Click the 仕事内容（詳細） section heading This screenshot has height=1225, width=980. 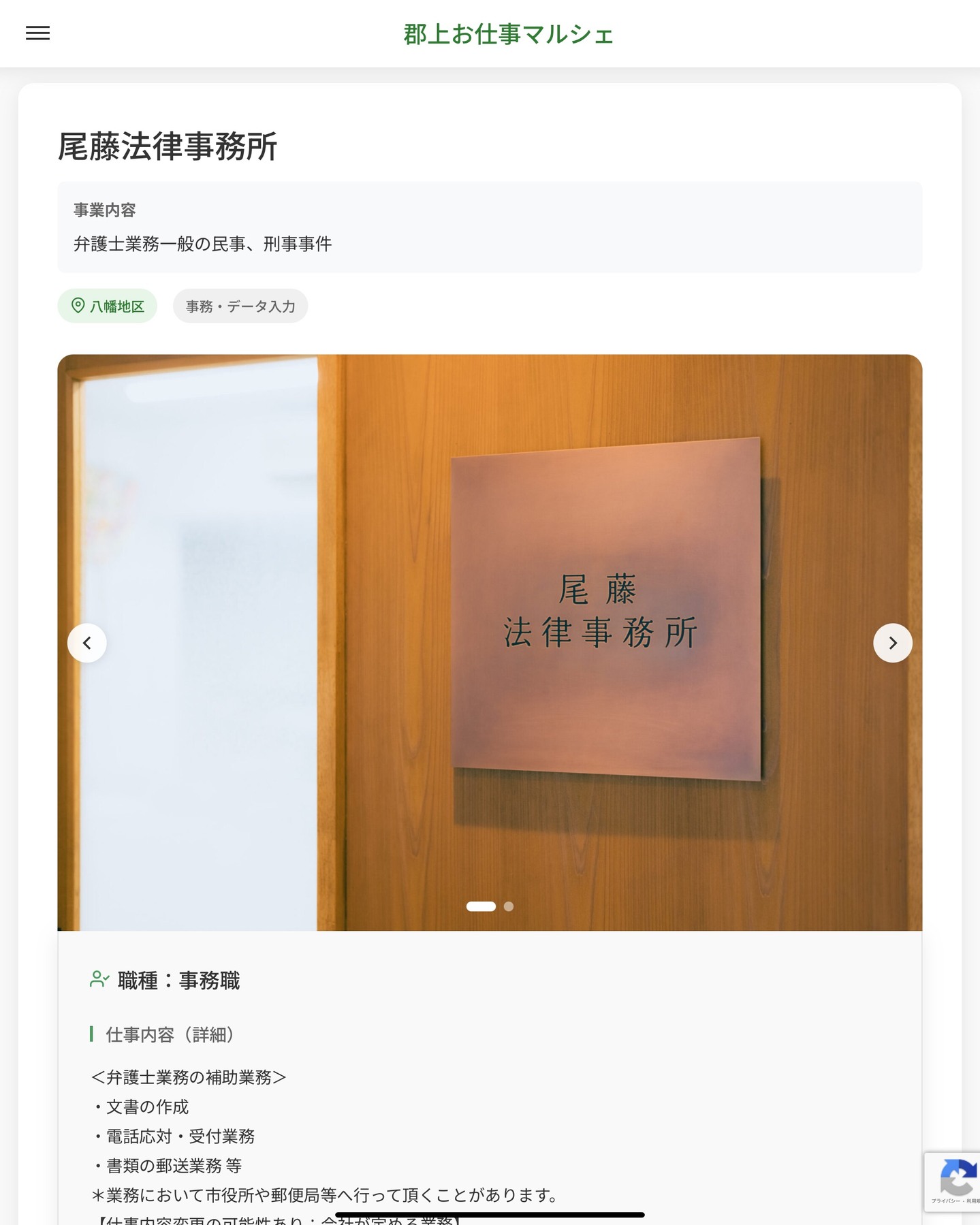170,1034
